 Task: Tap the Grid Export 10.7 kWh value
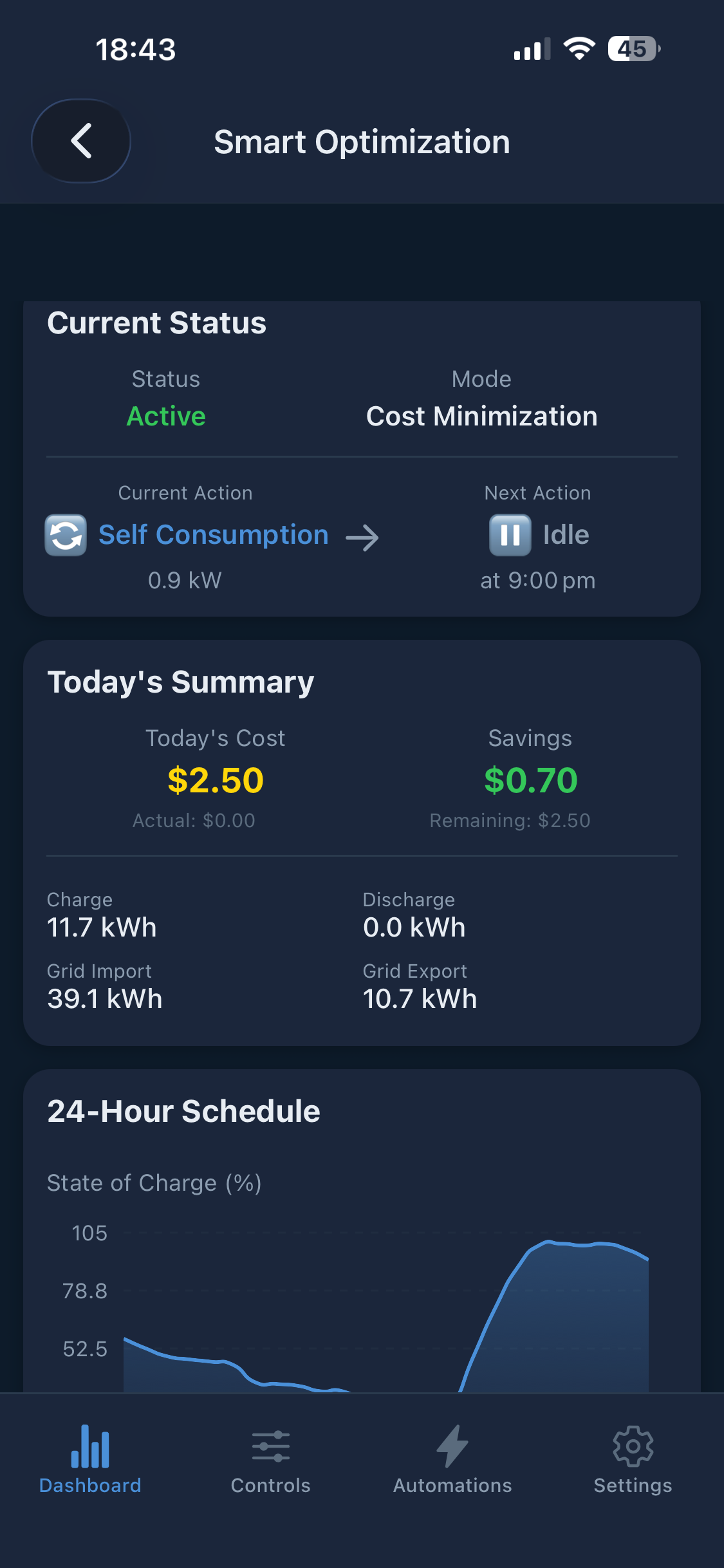[419, 998]
